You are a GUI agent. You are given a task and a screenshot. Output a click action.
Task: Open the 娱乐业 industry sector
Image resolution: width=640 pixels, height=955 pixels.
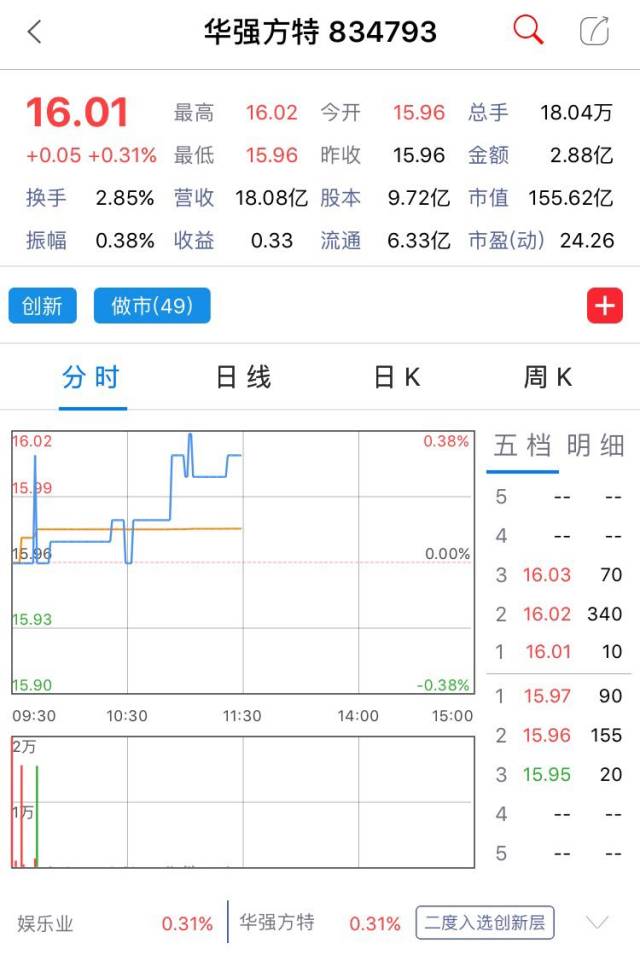pyautogui.click(x=46, y=923)
